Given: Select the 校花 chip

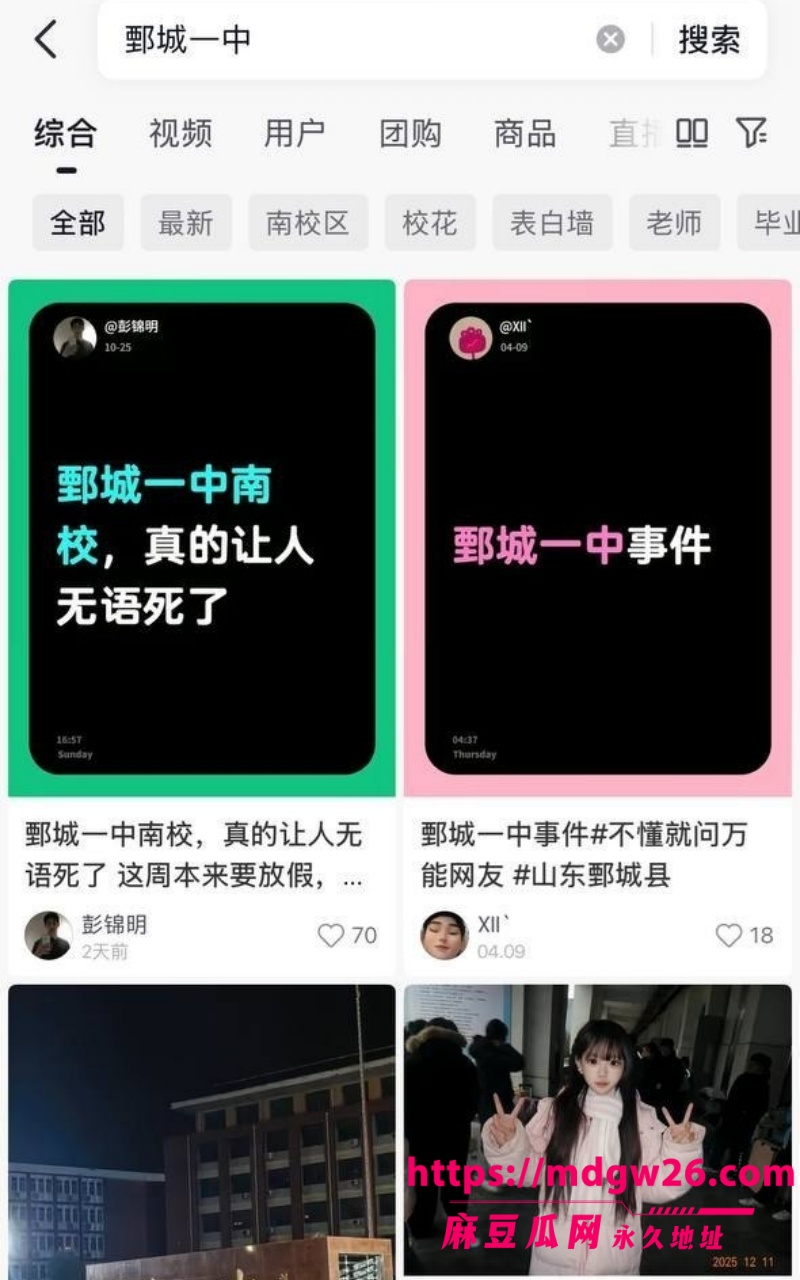Looking at the screenshot, I should click(430, 222).
